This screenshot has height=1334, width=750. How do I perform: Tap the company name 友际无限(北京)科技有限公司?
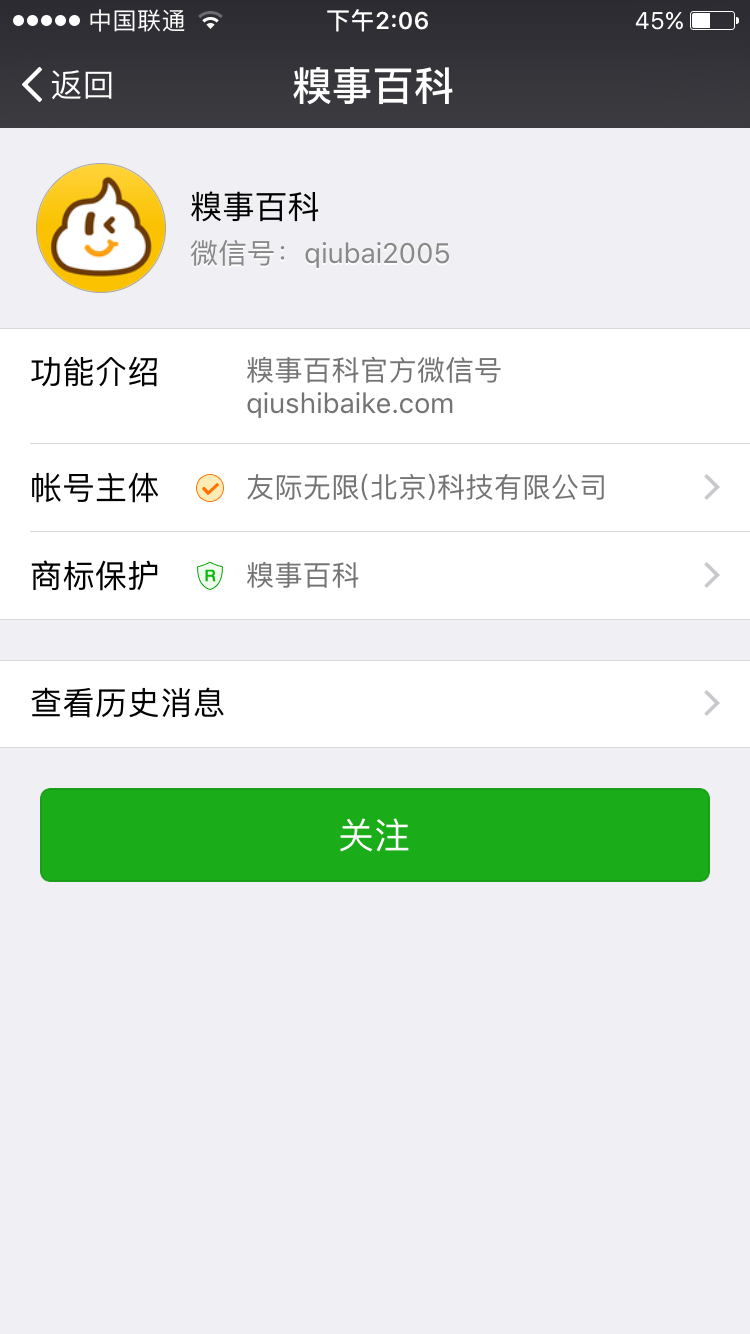(426, 487)
